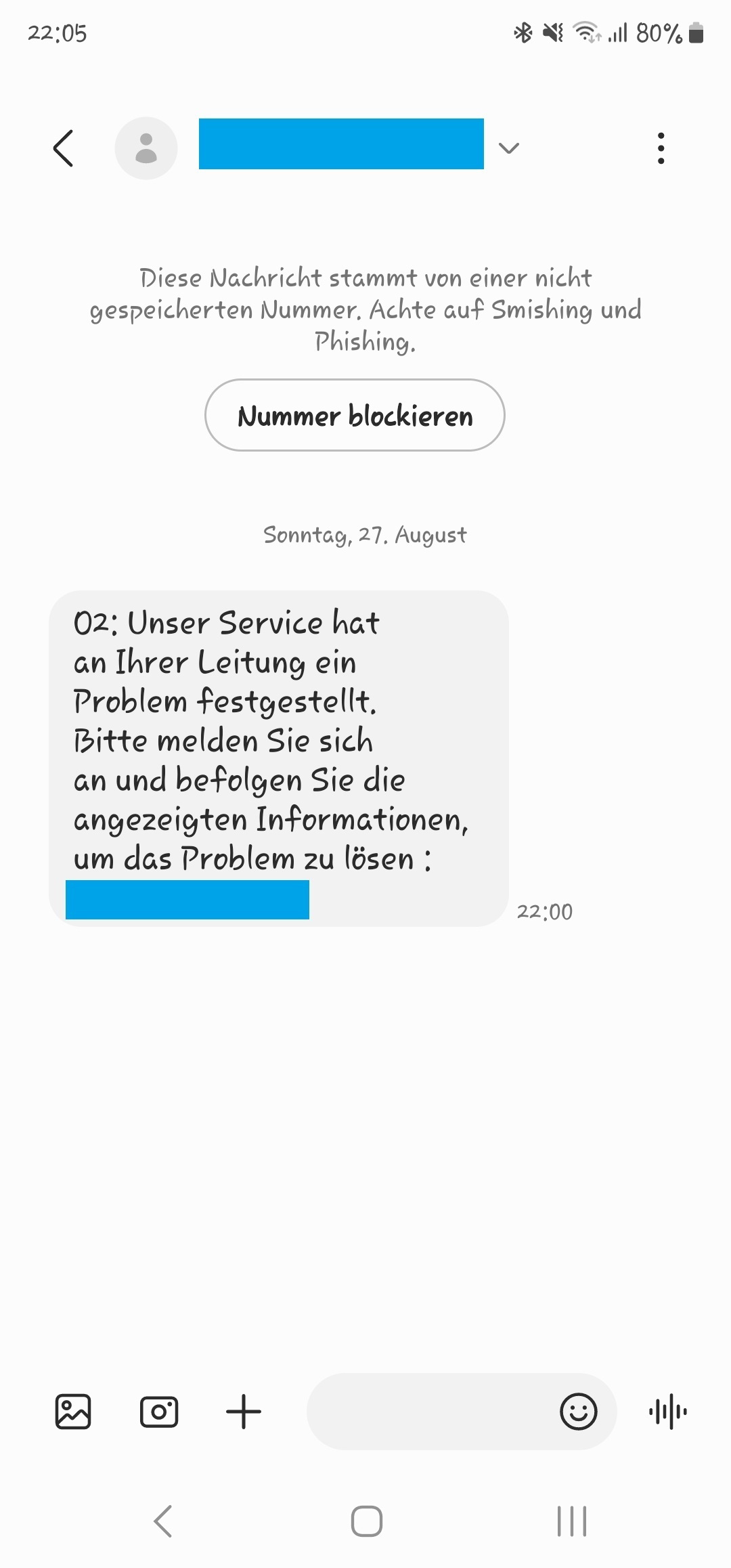731x1568 pixels.
Task: Go back to the conversation list
Action: point(63,148)
